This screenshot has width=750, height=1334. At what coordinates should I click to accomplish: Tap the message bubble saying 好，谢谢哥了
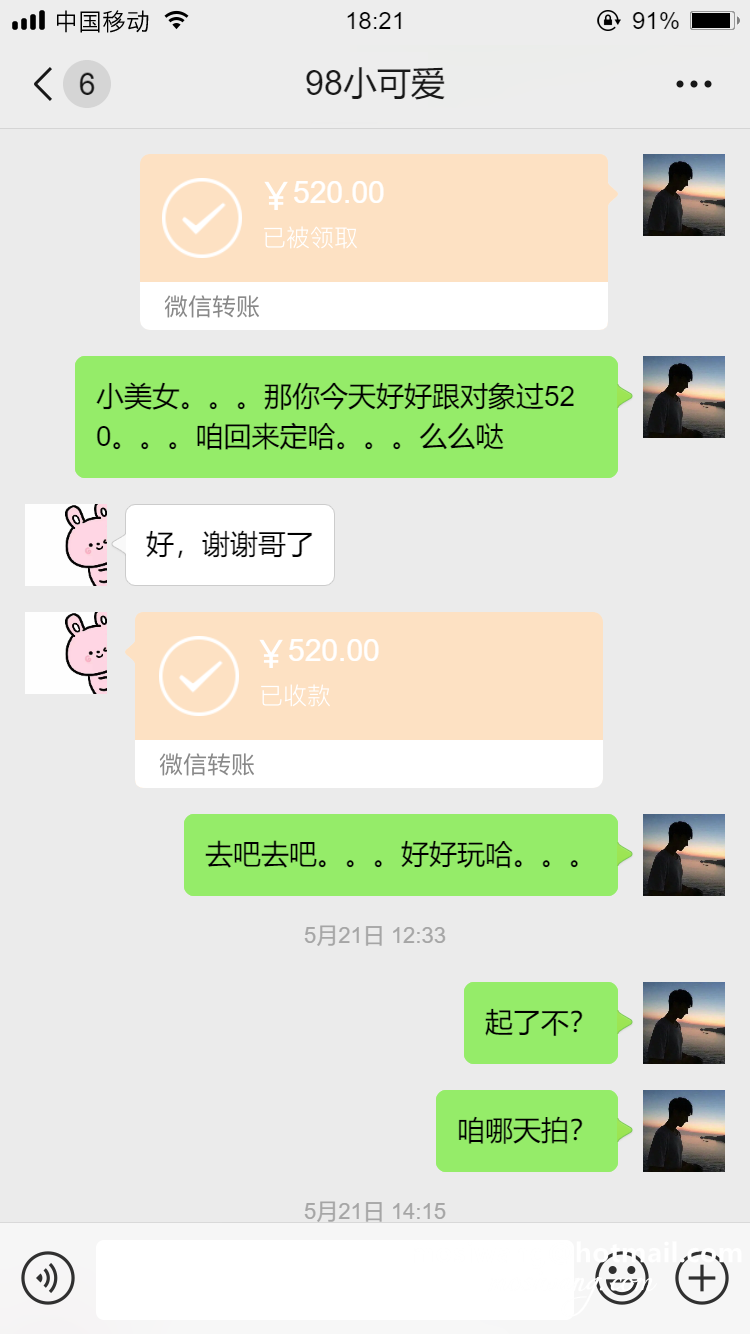click(229, 544)
